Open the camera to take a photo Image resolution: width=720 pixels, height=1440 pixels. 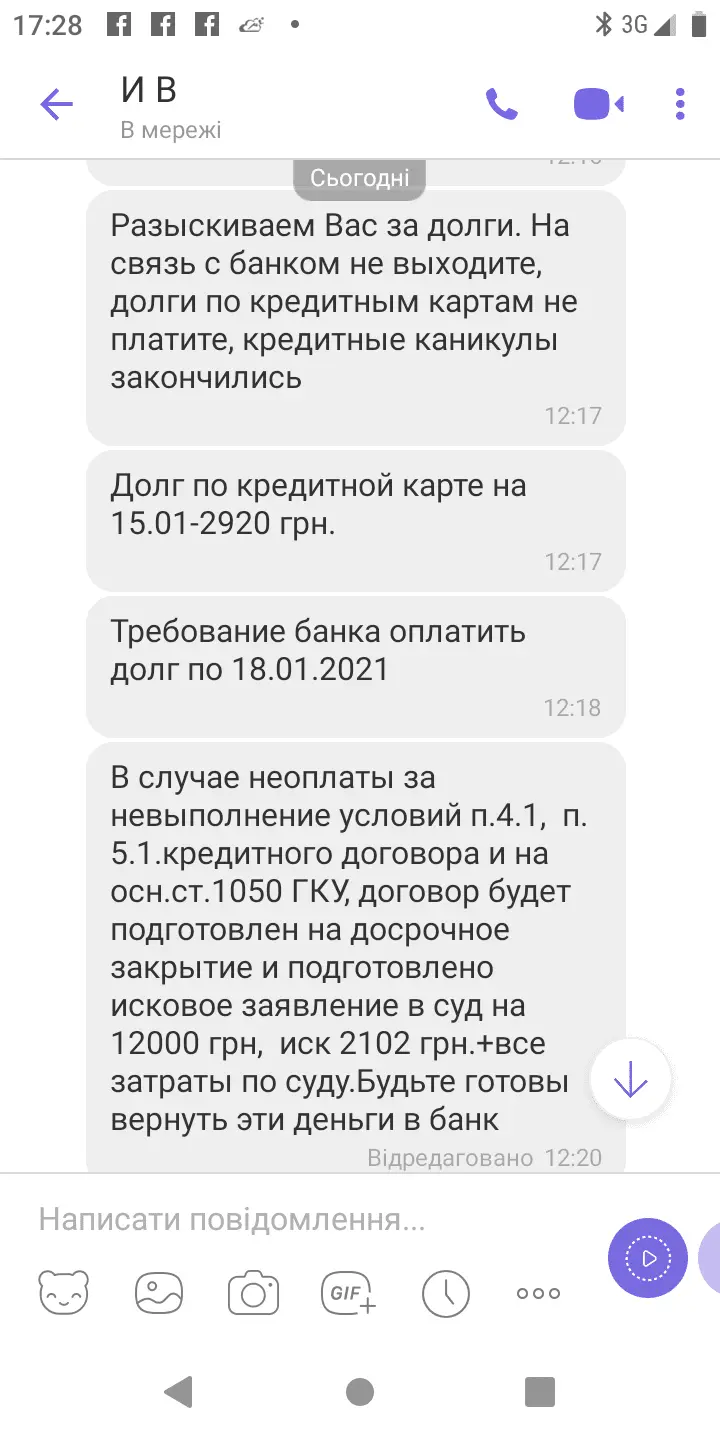click(x=253, y=1293)
